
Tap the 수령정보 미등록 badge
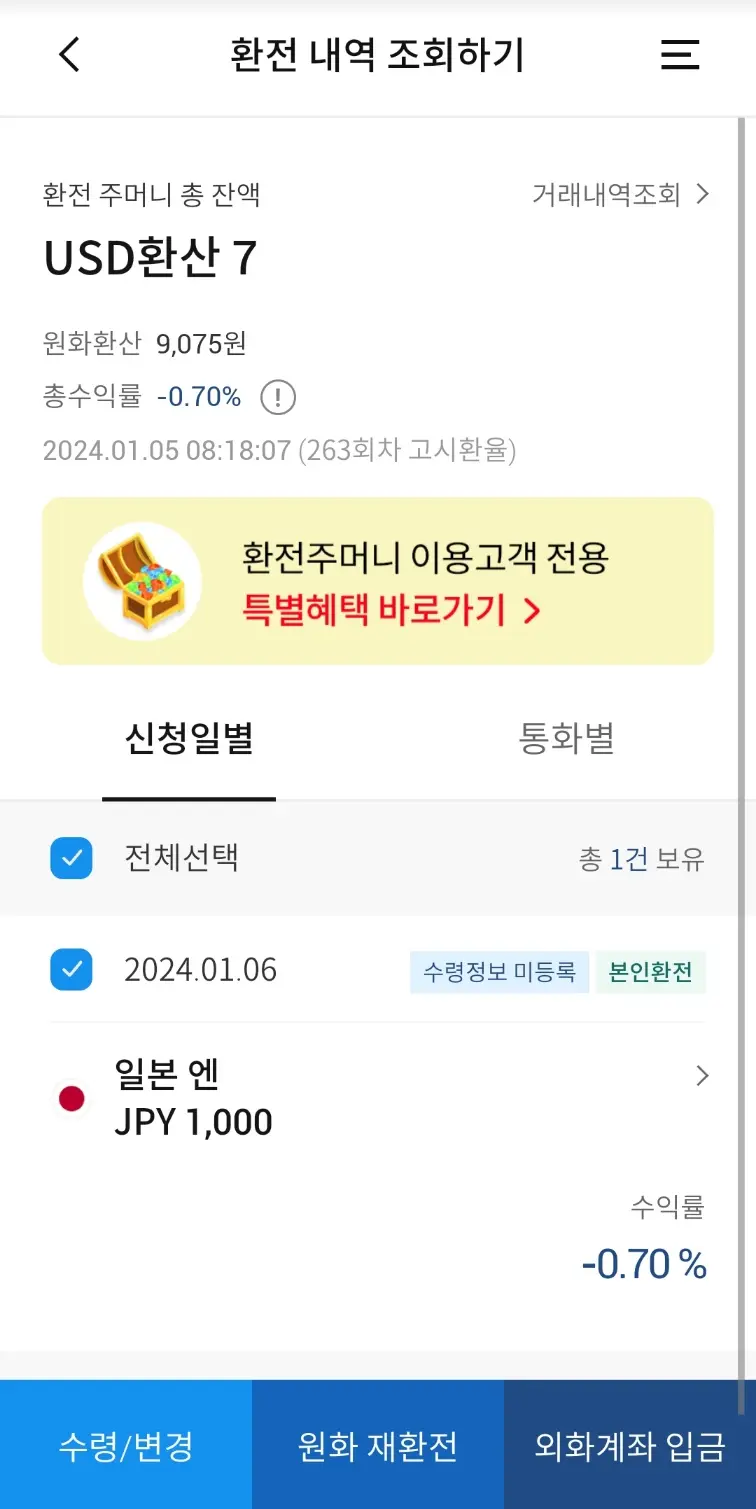coord(499,971)
